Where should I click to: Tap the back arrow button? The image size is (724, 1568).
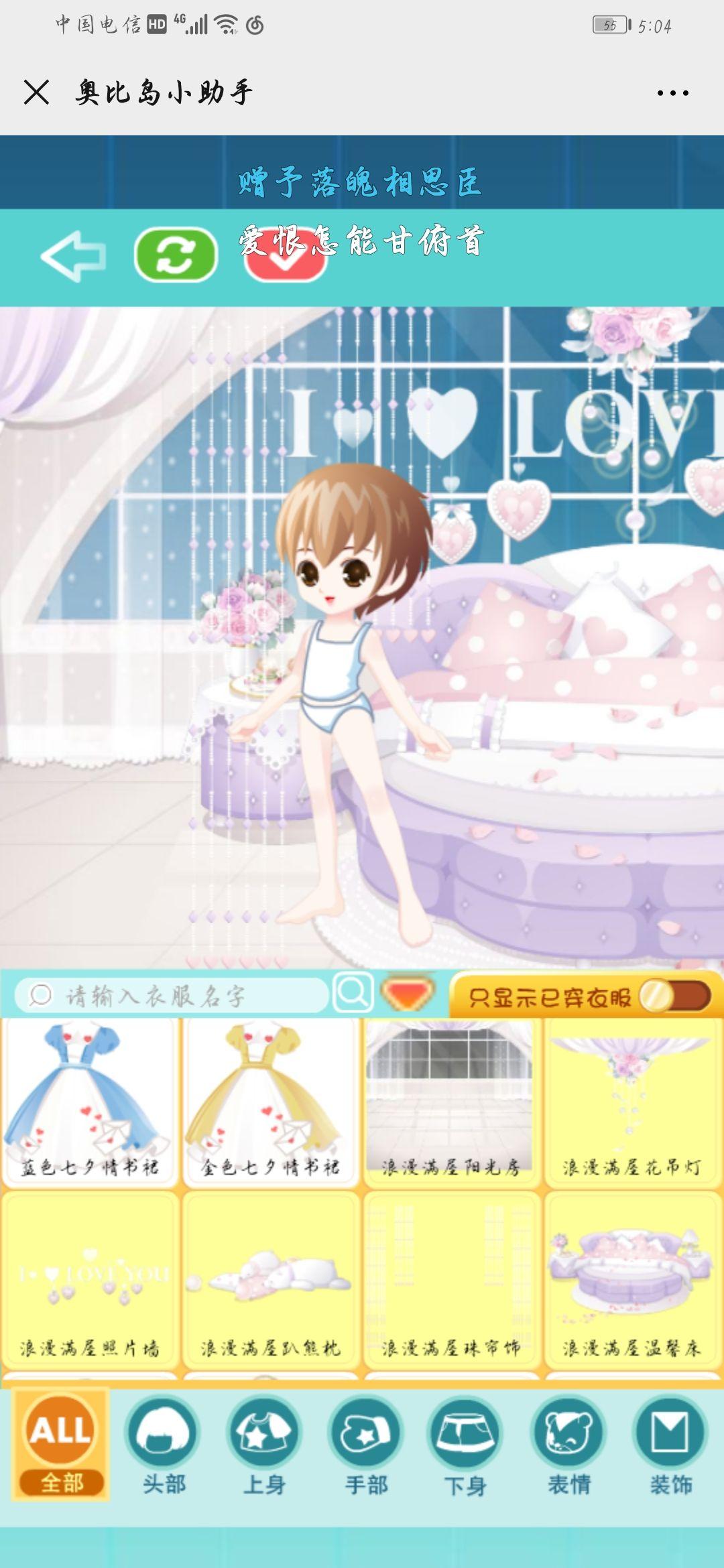coord(74,256)
